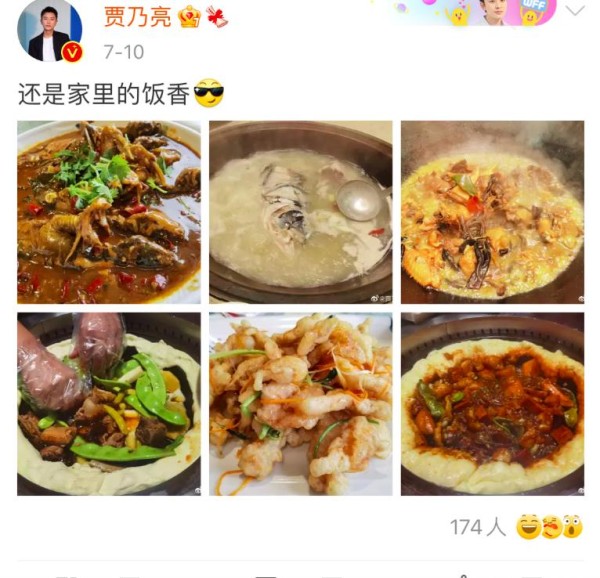Expand the post options chevron
This screenshot has width=600, height=578.
point(575,11)
